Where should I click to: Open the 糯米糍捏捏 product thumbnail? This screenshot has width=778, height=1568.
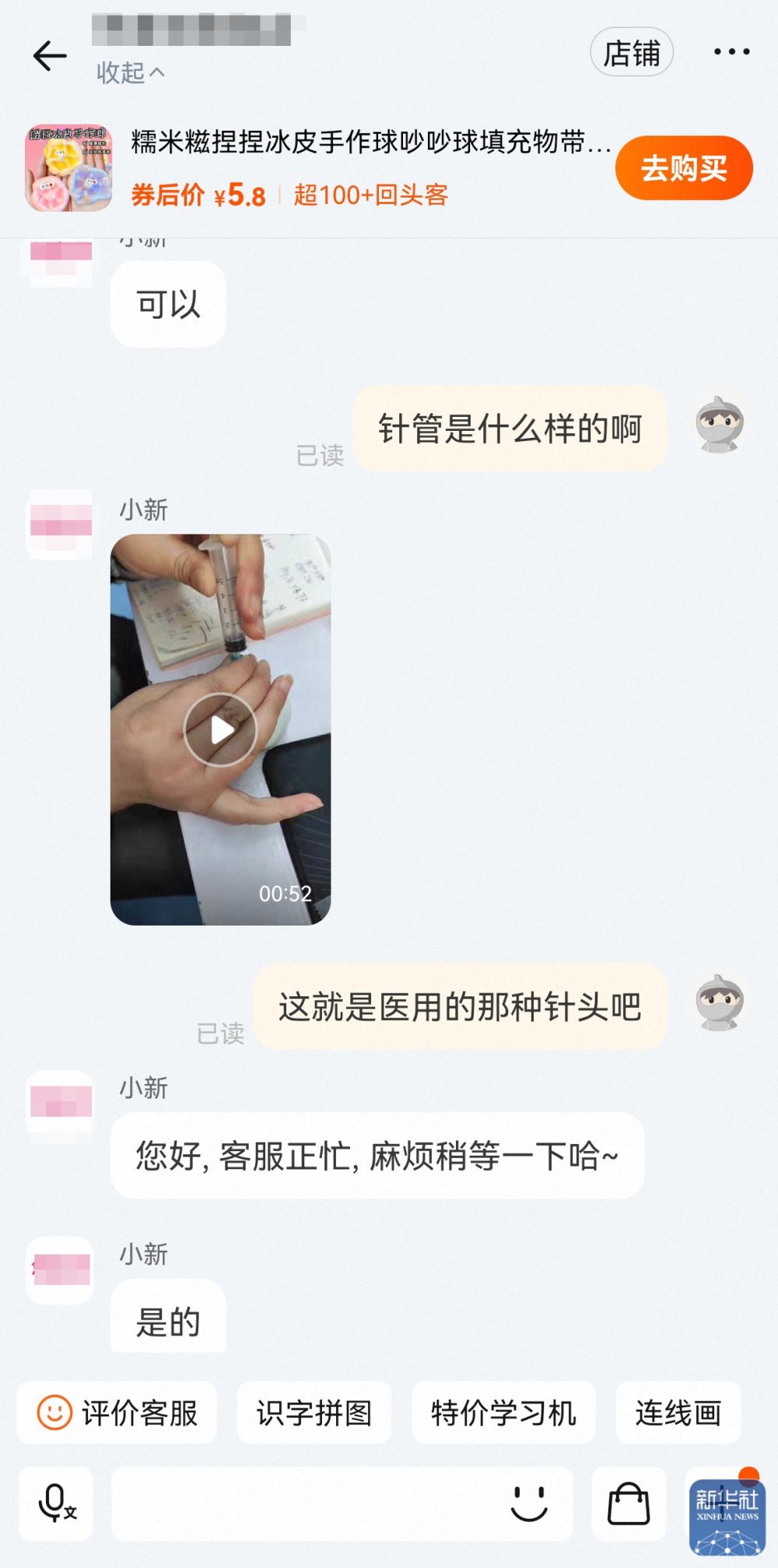click(x=68, y=168)
